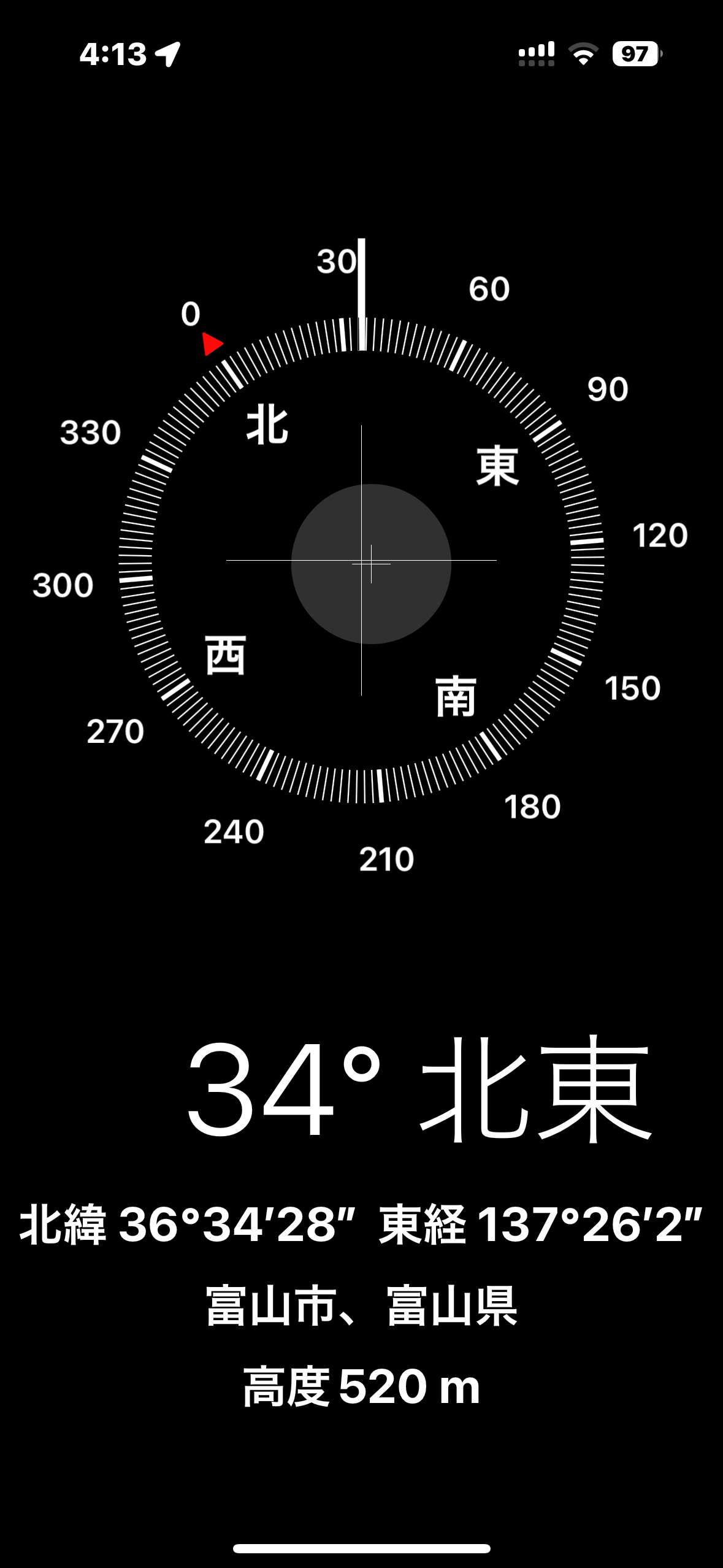
Task: Tap the compass dial to lock bearing
Action: (x=361, y=560)
